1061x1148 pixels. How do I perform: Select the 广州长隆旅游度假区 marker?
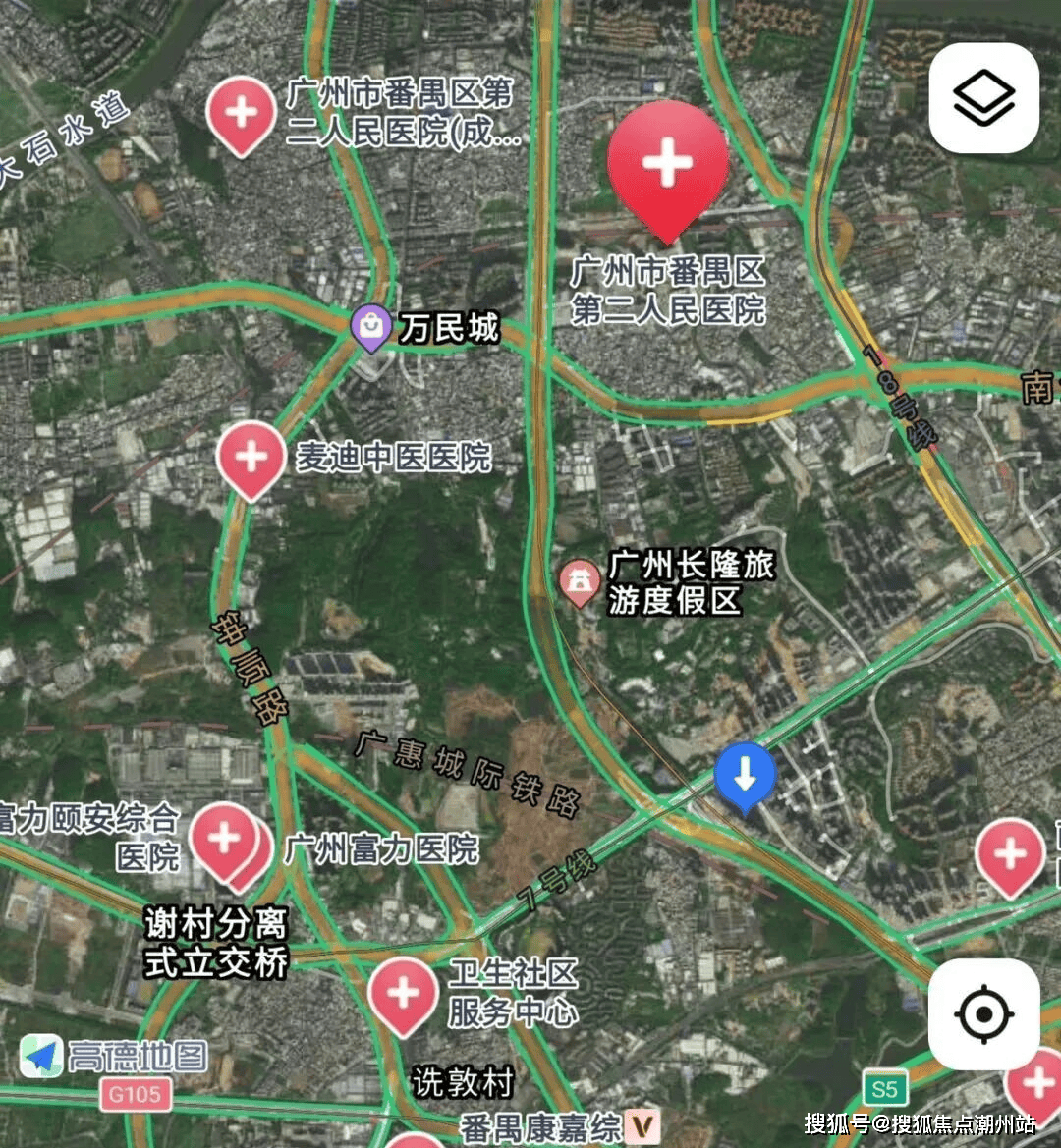click(580, 582)
